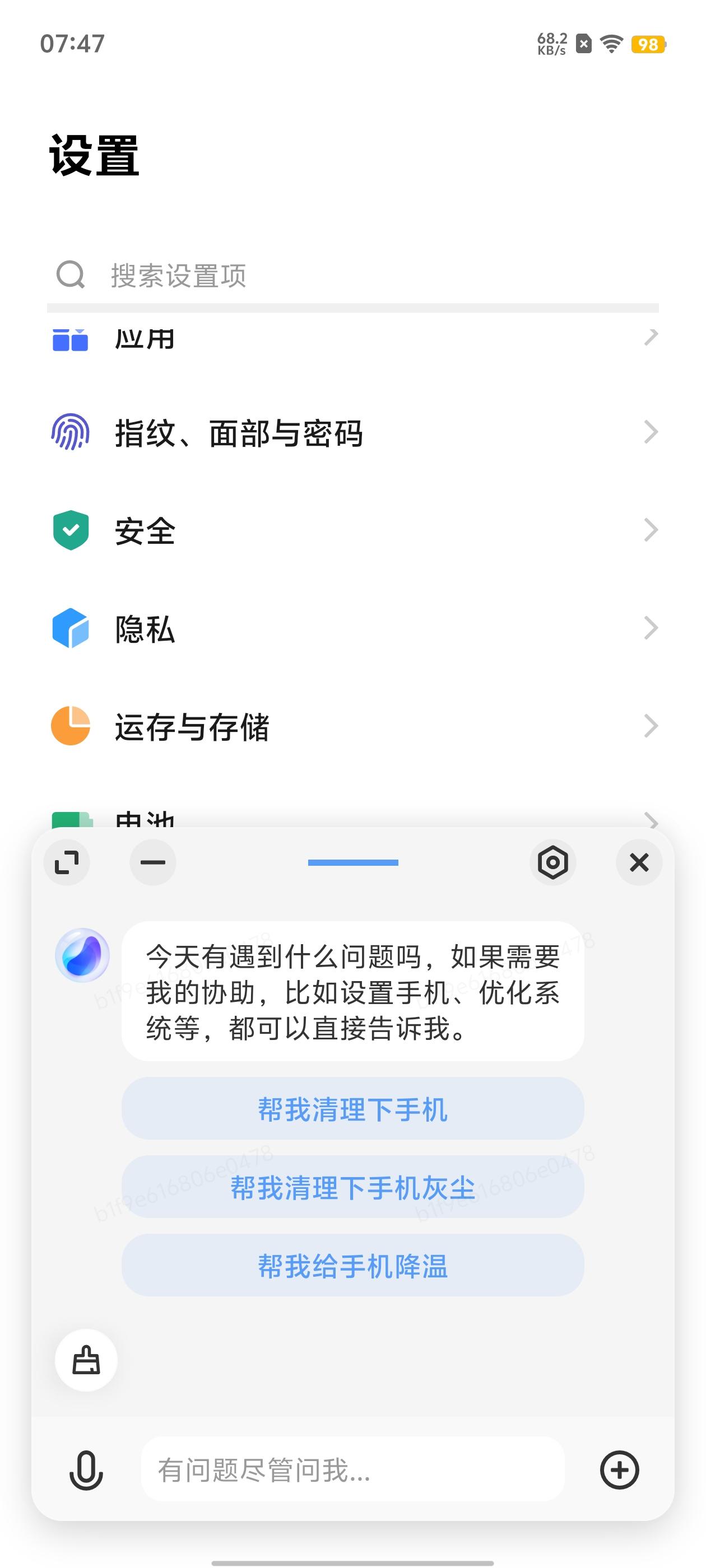Tap the 搜索设置项 search field
The width and height of the screenshot is (706, 1568).
point(352,276)
